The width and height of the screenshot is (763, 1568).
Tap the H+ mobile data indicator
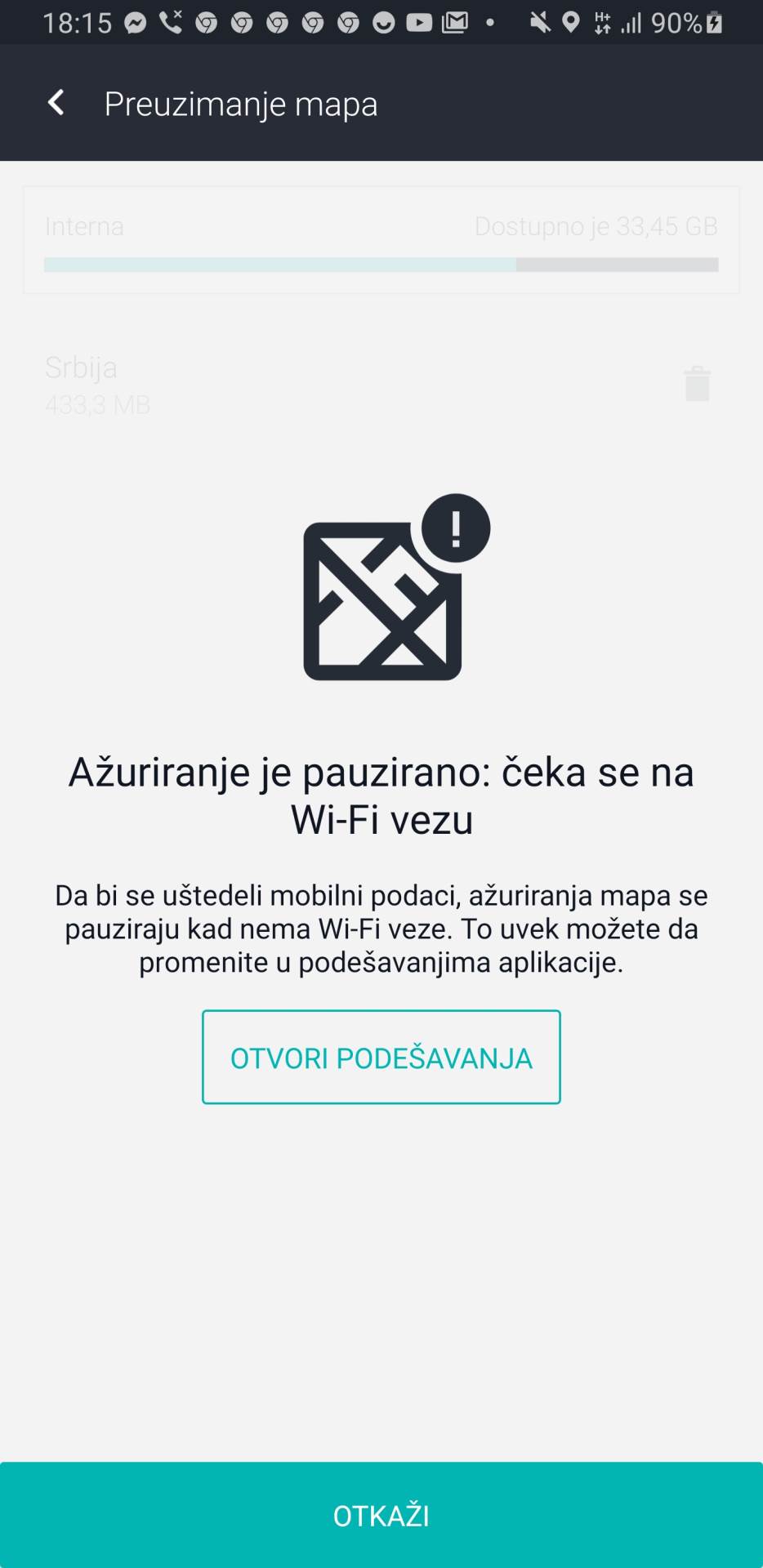point(602,23)
